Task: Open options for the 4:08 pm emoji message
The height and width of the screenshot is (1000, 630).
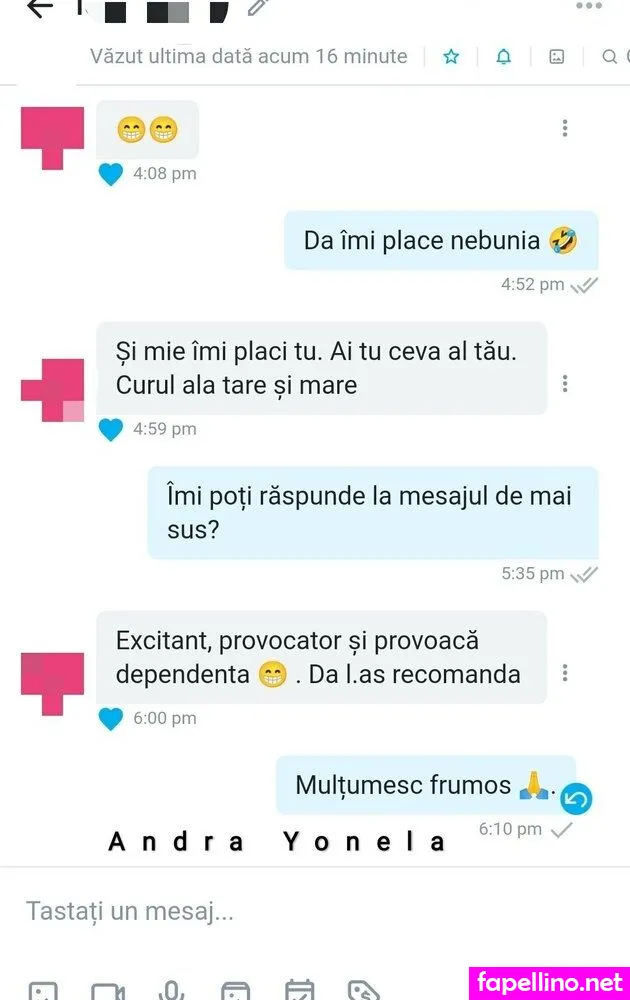Action: point(565,128)
